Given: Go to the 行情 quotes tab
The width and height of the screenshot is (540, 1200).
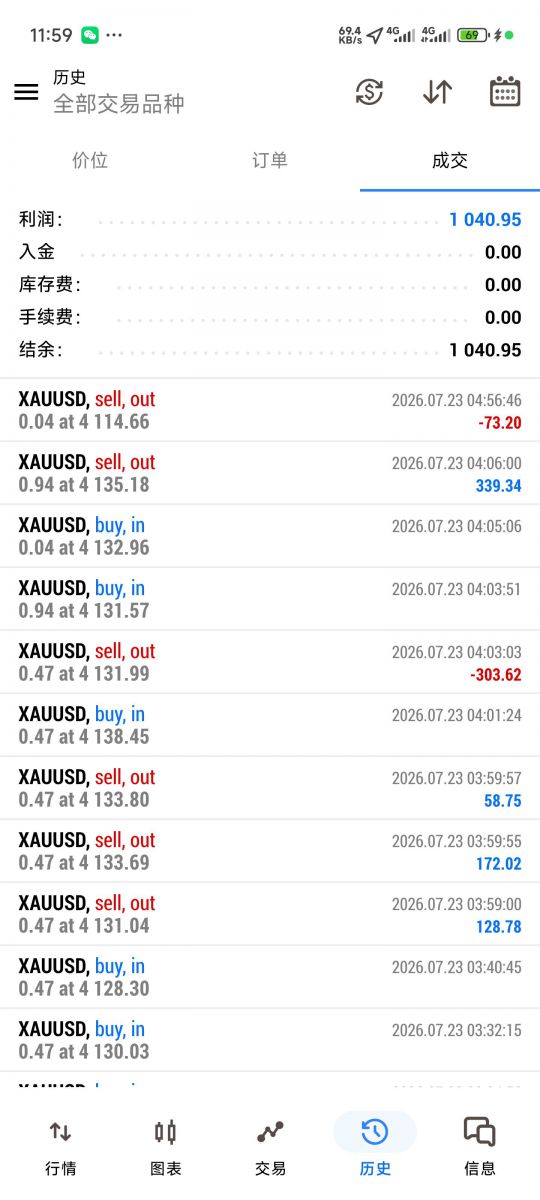Looking at the screenshot, I should coord(61,1146).
